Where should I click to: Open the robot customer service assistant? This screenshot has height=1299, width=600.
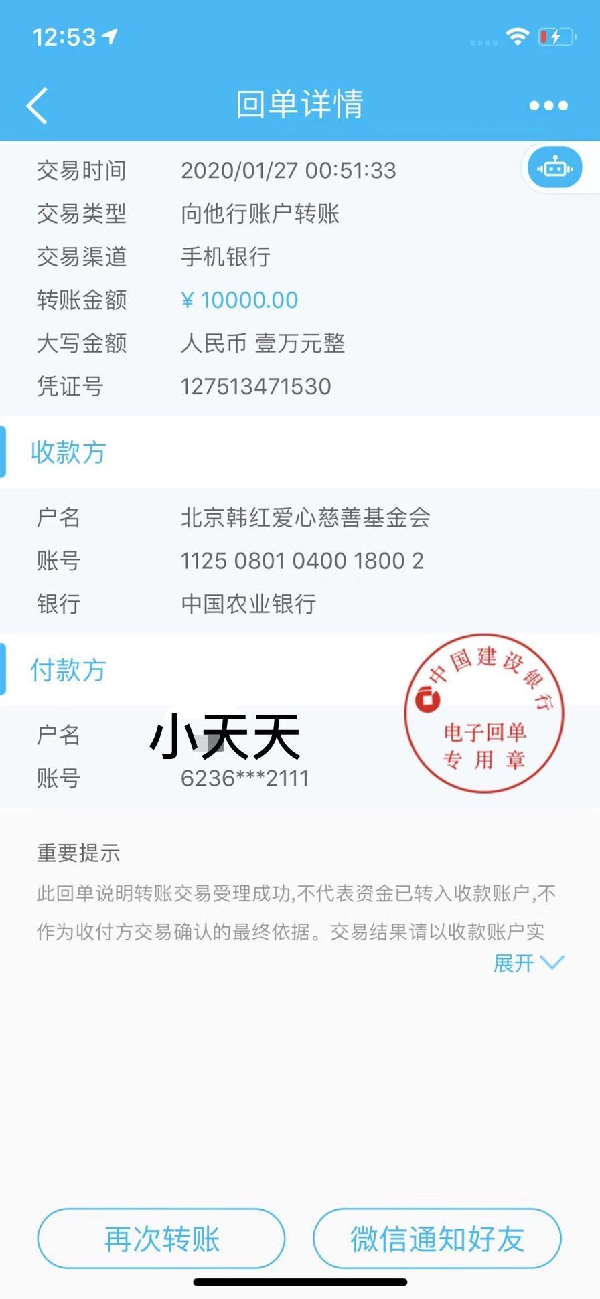tap(554, 169)
